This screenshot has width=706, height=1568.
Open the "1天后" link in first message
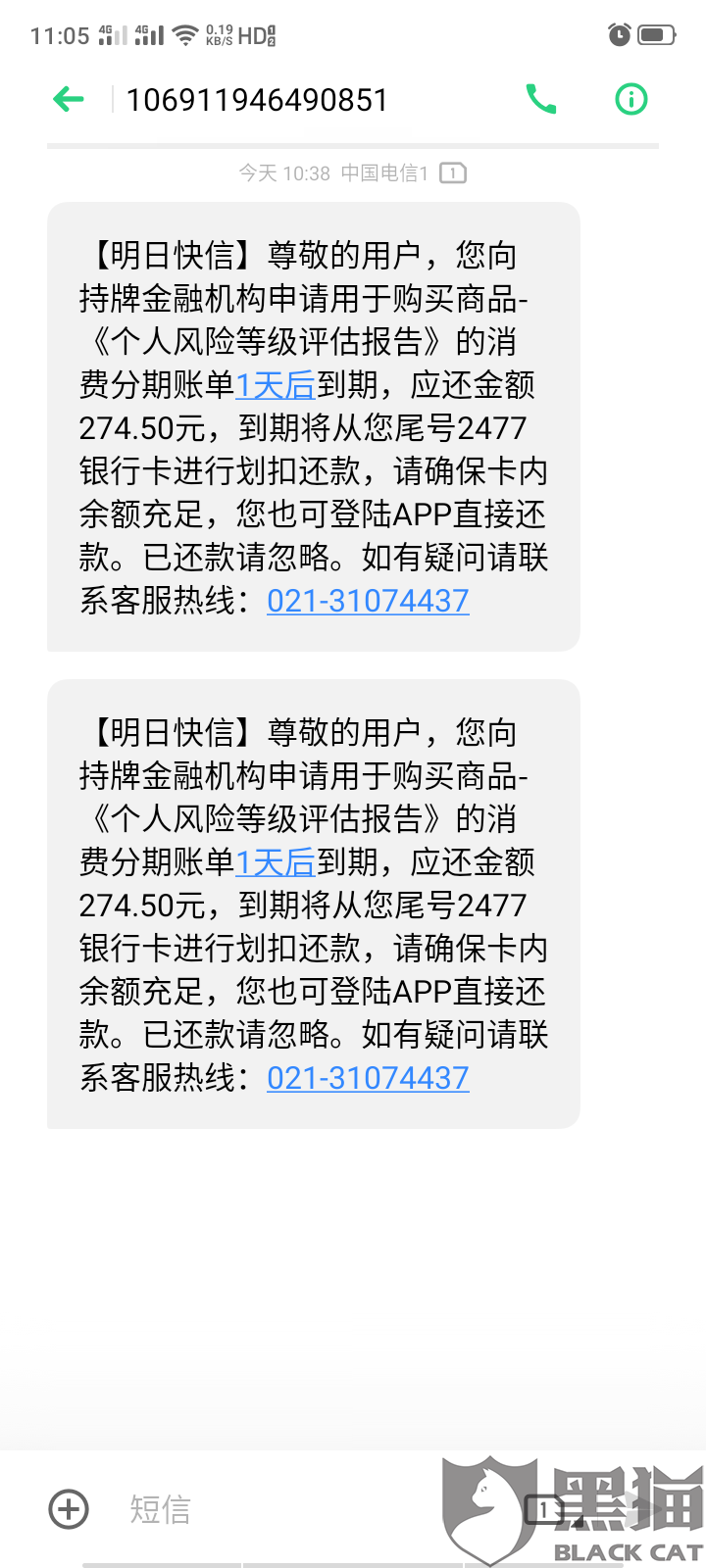click(x=276, y=385)
